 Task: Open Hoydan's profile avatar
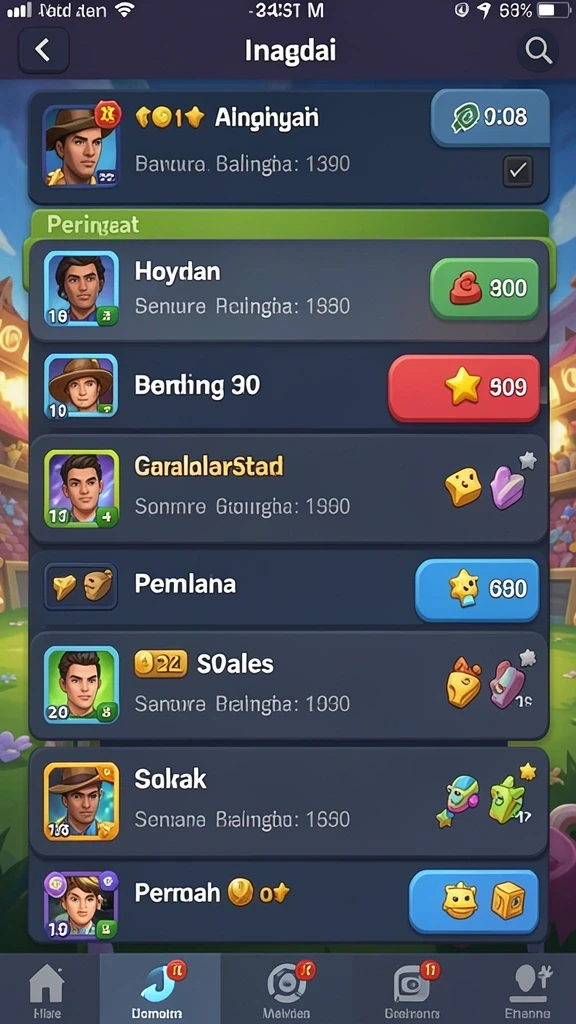[x=81, y=288]
